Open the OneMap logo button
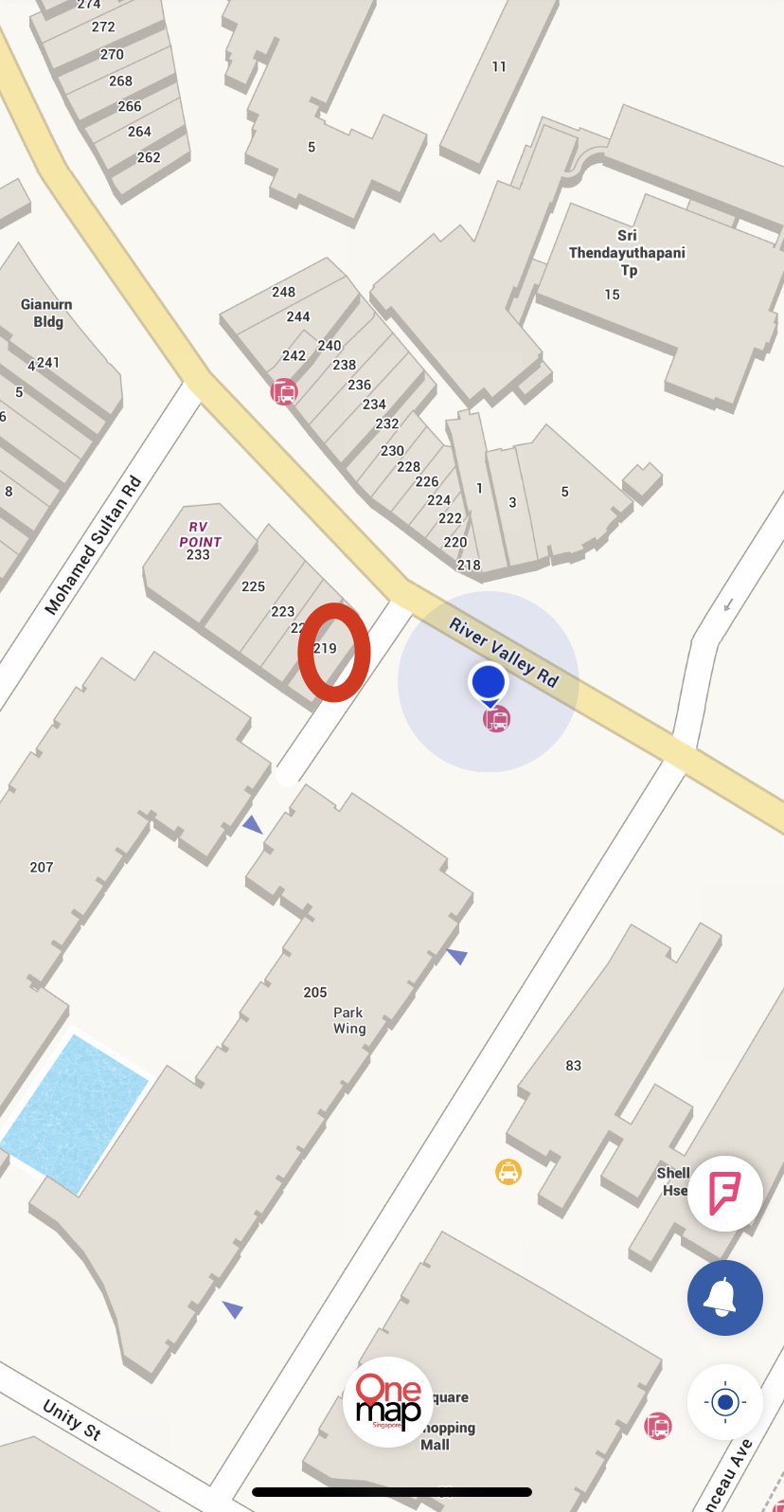The image size is (784, 1512). point(388,1401)
